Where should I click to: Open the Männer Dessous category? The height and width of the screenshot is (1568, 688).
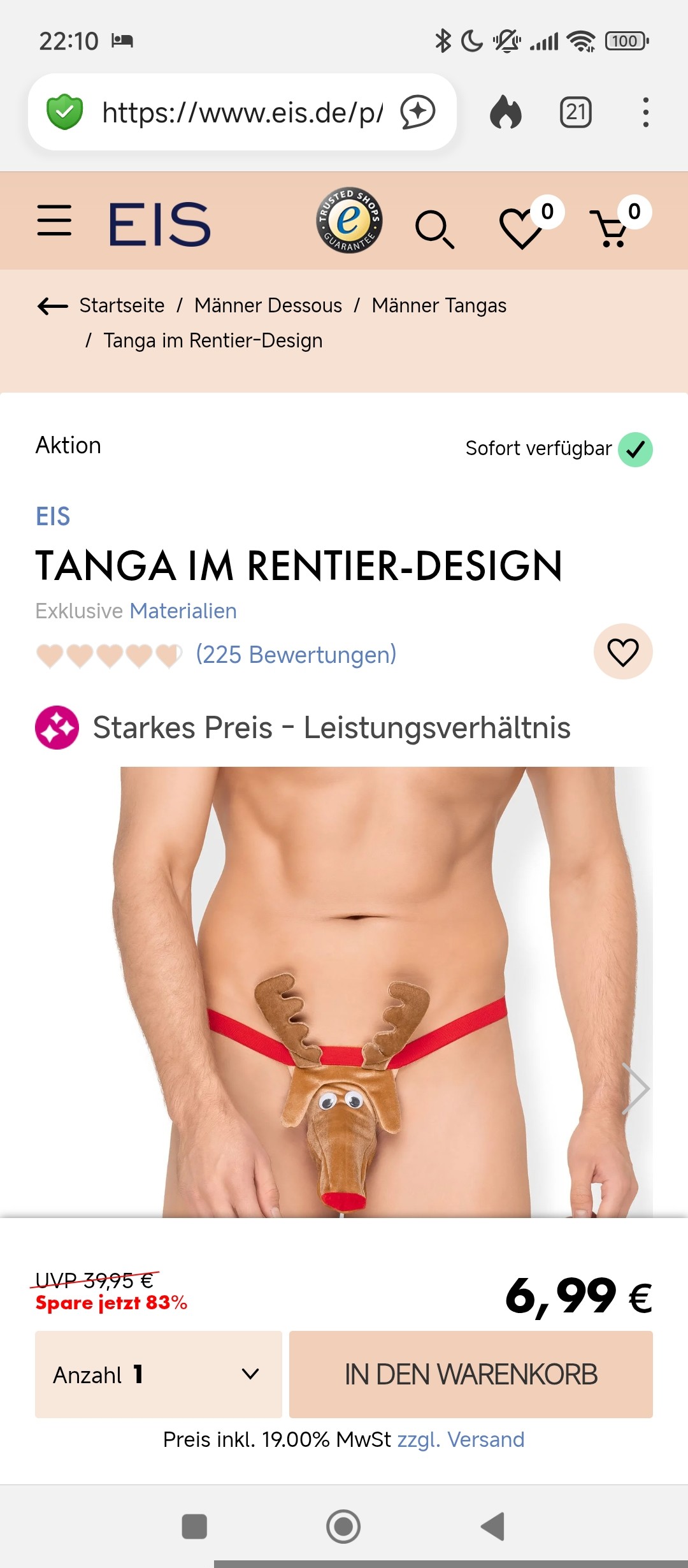[268, 306]
